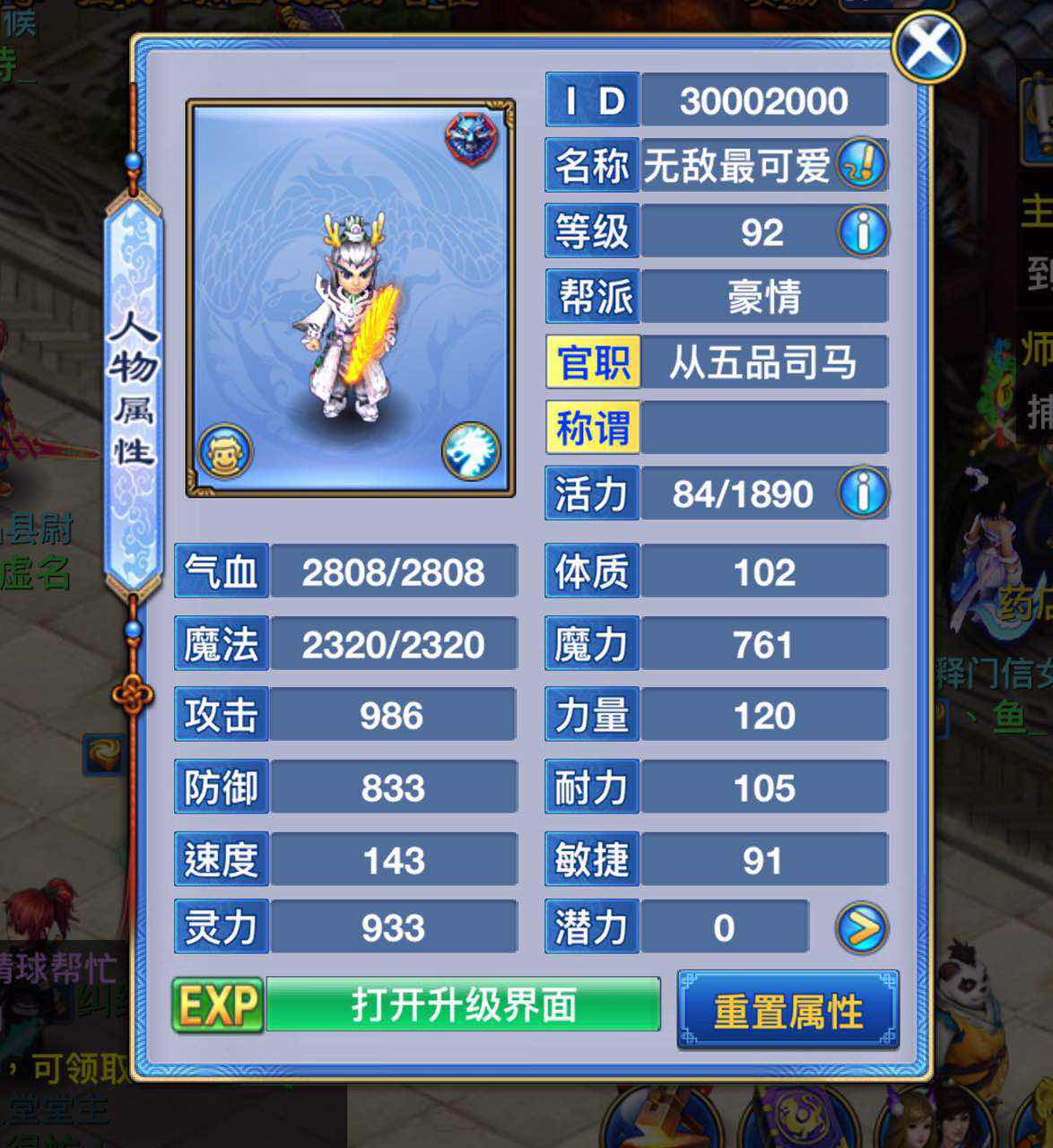The width and height of the screenshot is (1053, 1148).
Task: Close the character attributes dialog
Action: tap(928, 46)
